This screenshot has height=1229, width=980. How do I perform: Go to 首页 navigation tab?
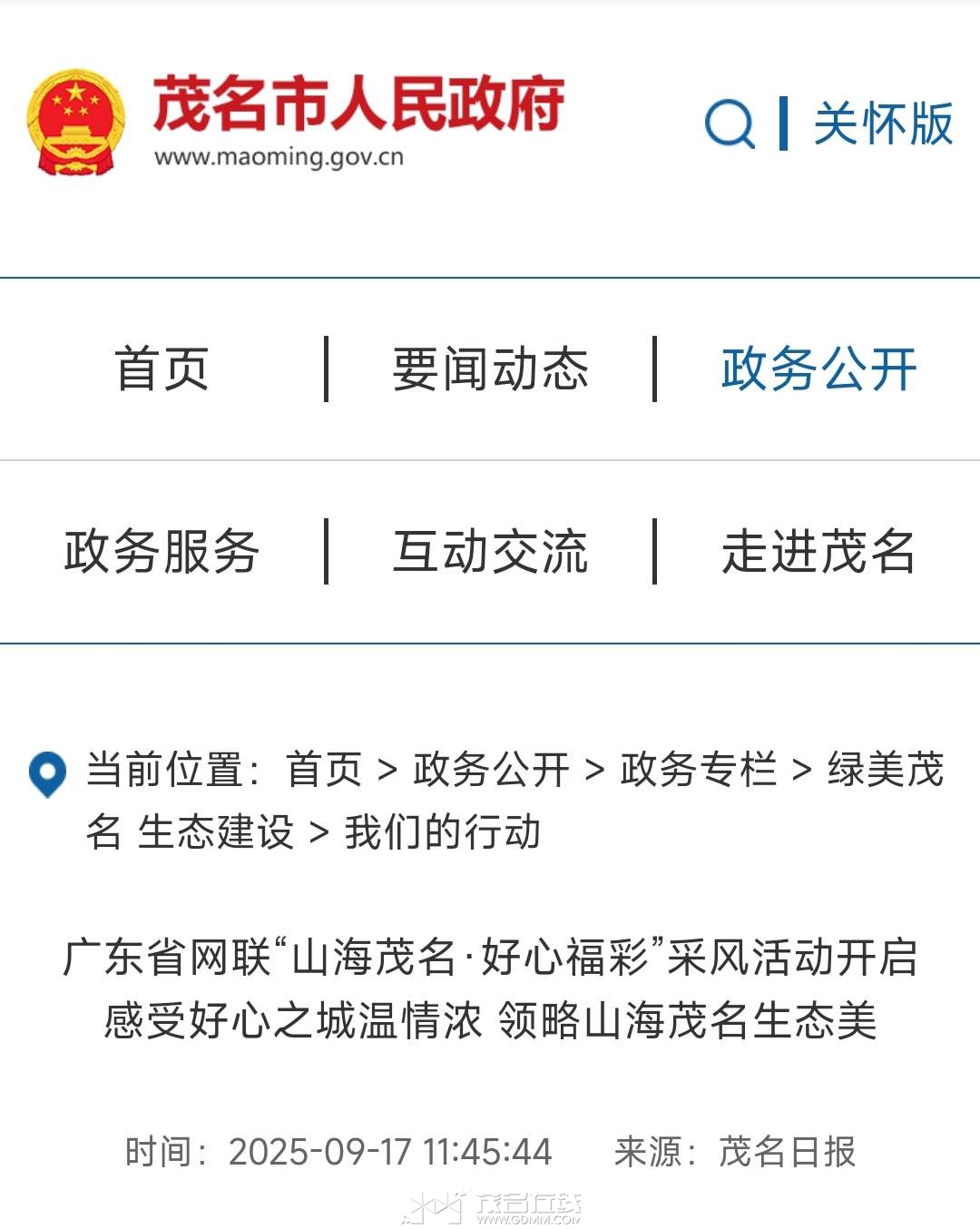[162, 369]
